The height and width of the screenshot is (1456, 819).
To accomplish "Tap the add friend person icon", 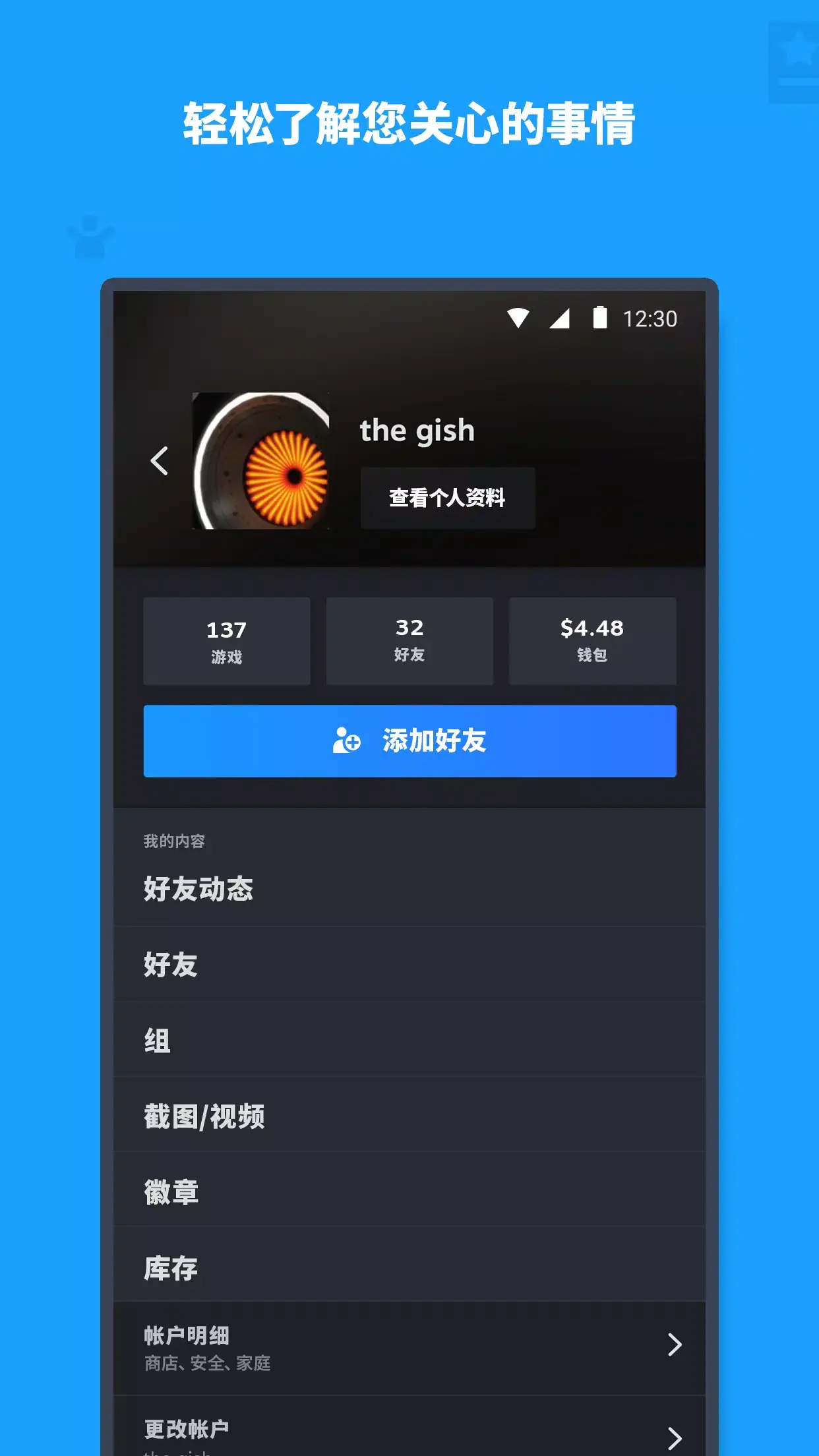I will 346,741.
